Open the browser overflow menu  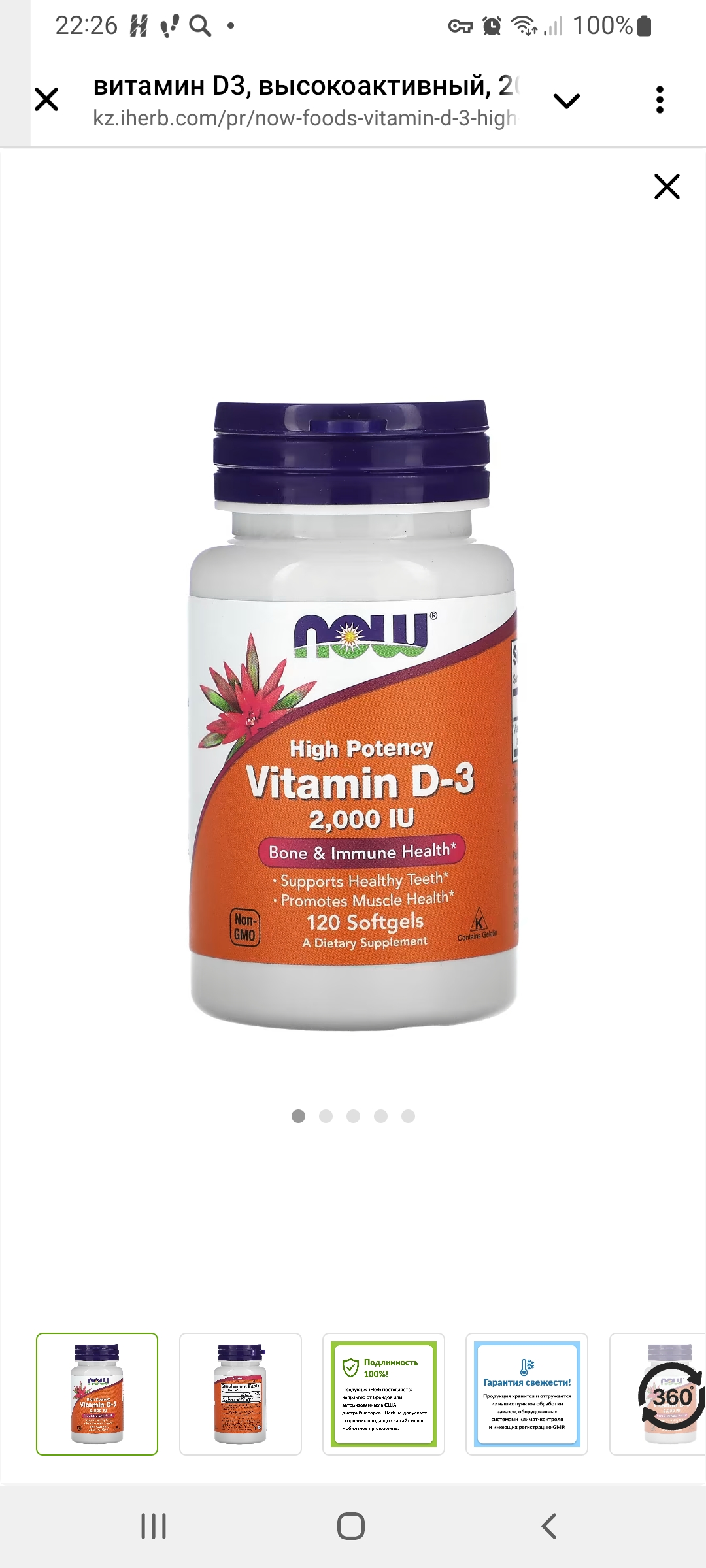[660, 100]
